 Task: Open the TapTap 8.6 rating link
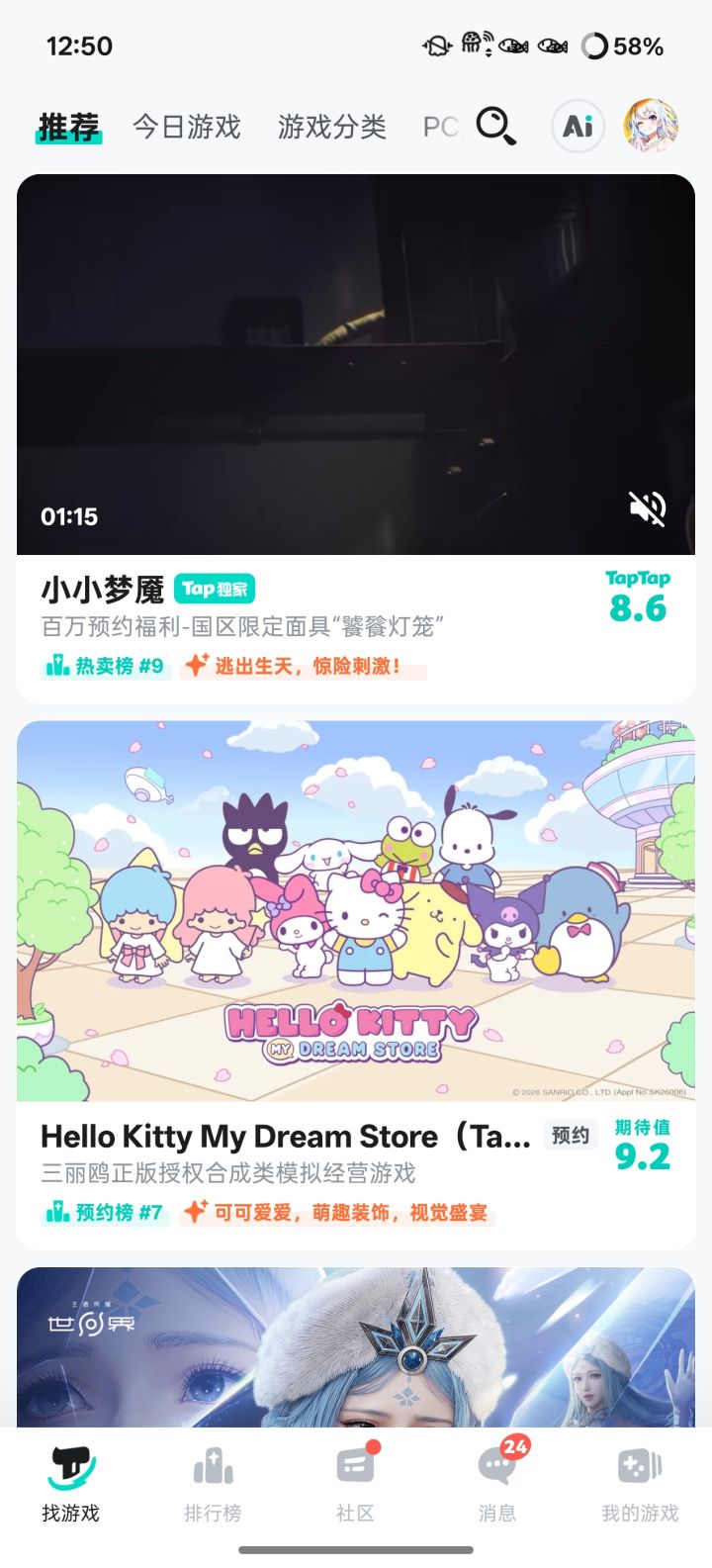(639, 592)
